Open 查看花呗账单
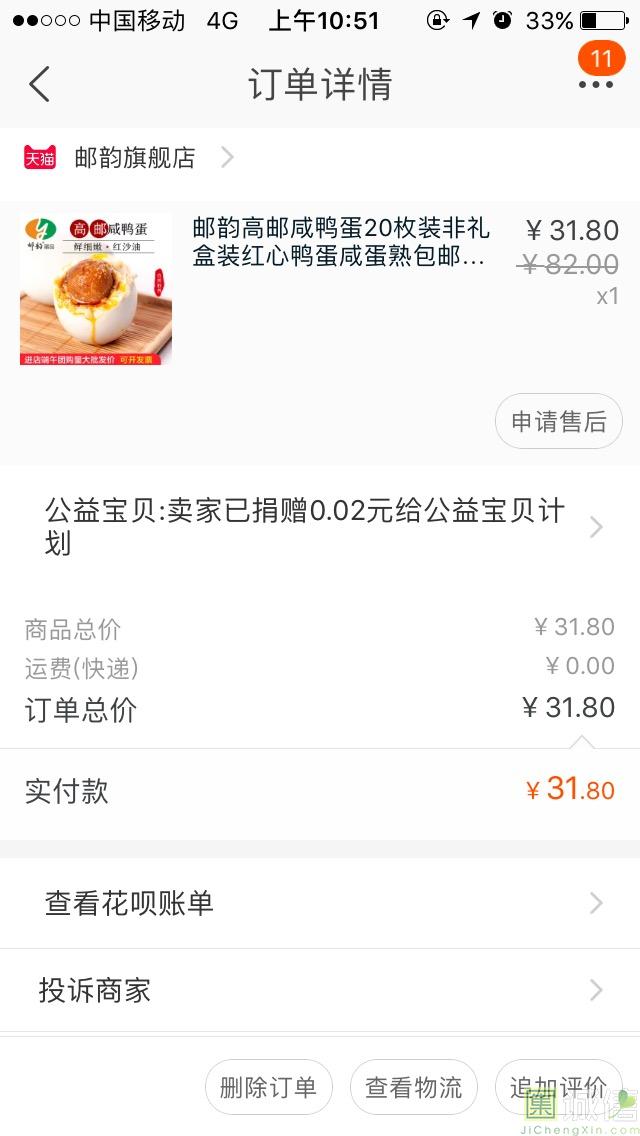Screen dimensions: 640x1136 [320, 904]
